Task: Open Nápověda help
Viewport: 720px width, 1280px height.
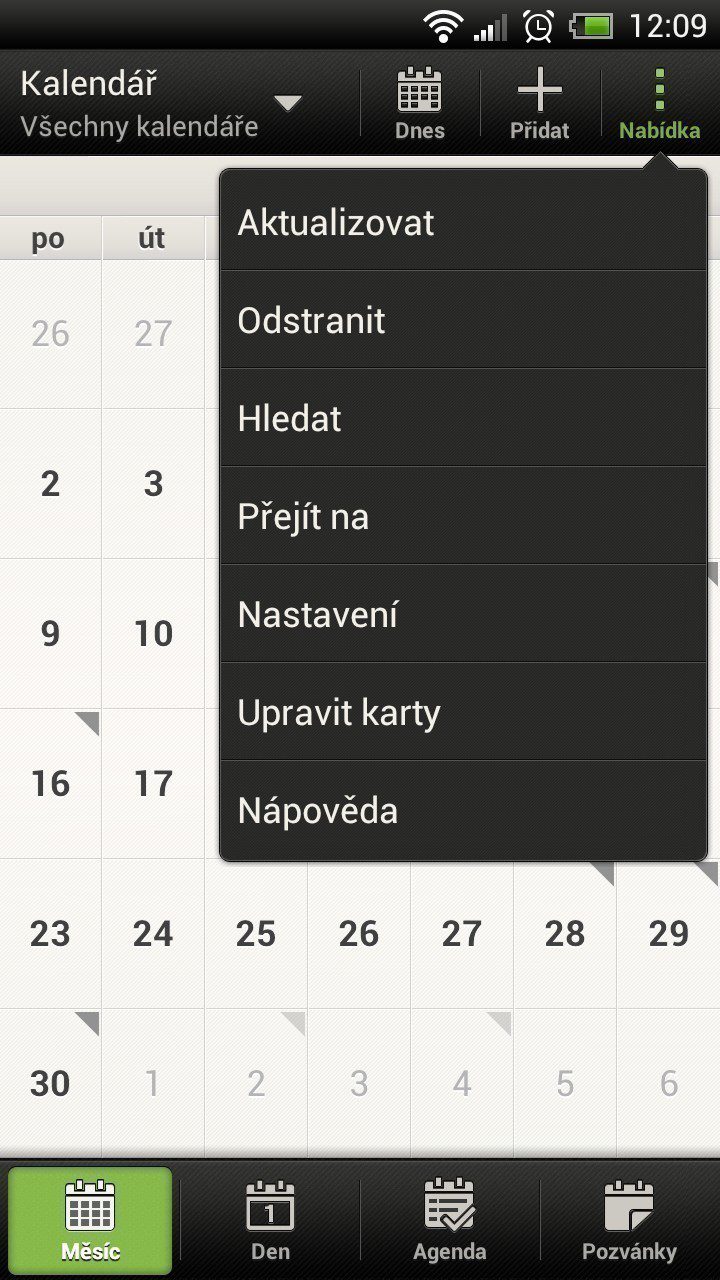Action: (x=463, y=810)
